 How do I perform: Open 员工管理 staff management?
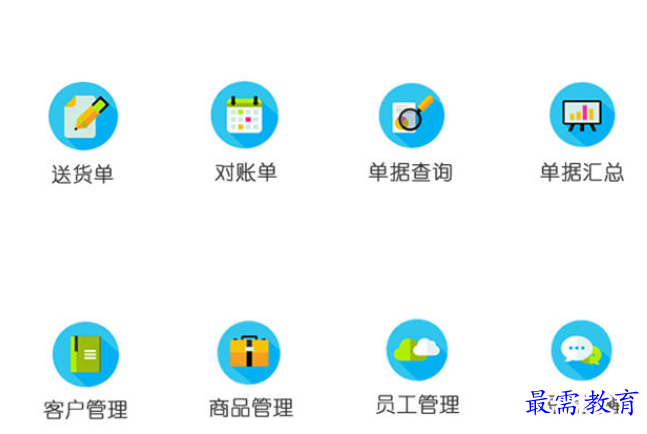pyautogui.click(x=417, y=350)
